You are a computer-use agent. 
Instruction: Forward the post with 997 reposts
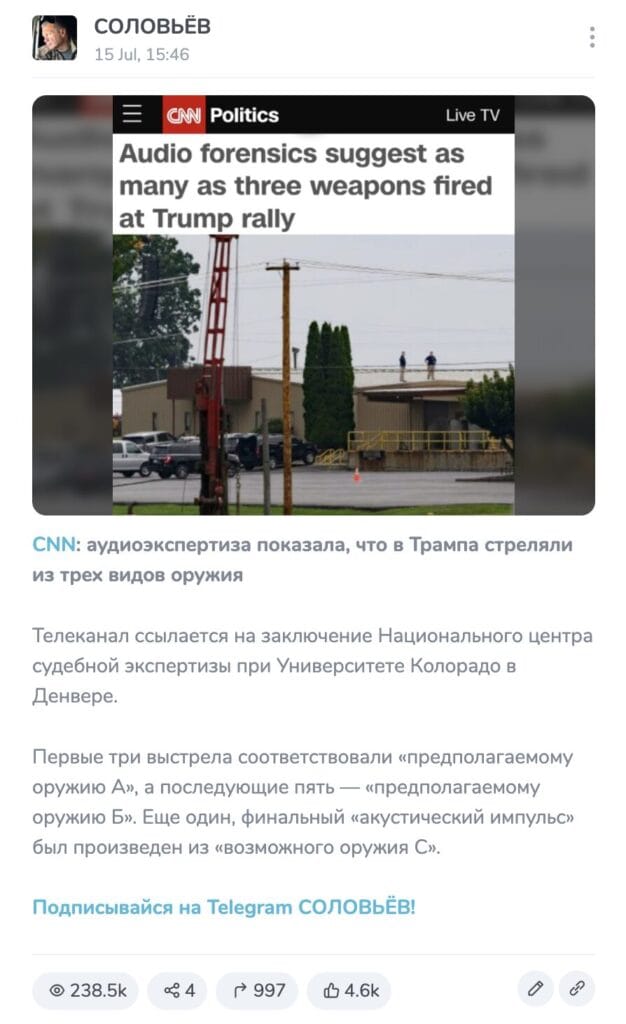coord(258,990)
